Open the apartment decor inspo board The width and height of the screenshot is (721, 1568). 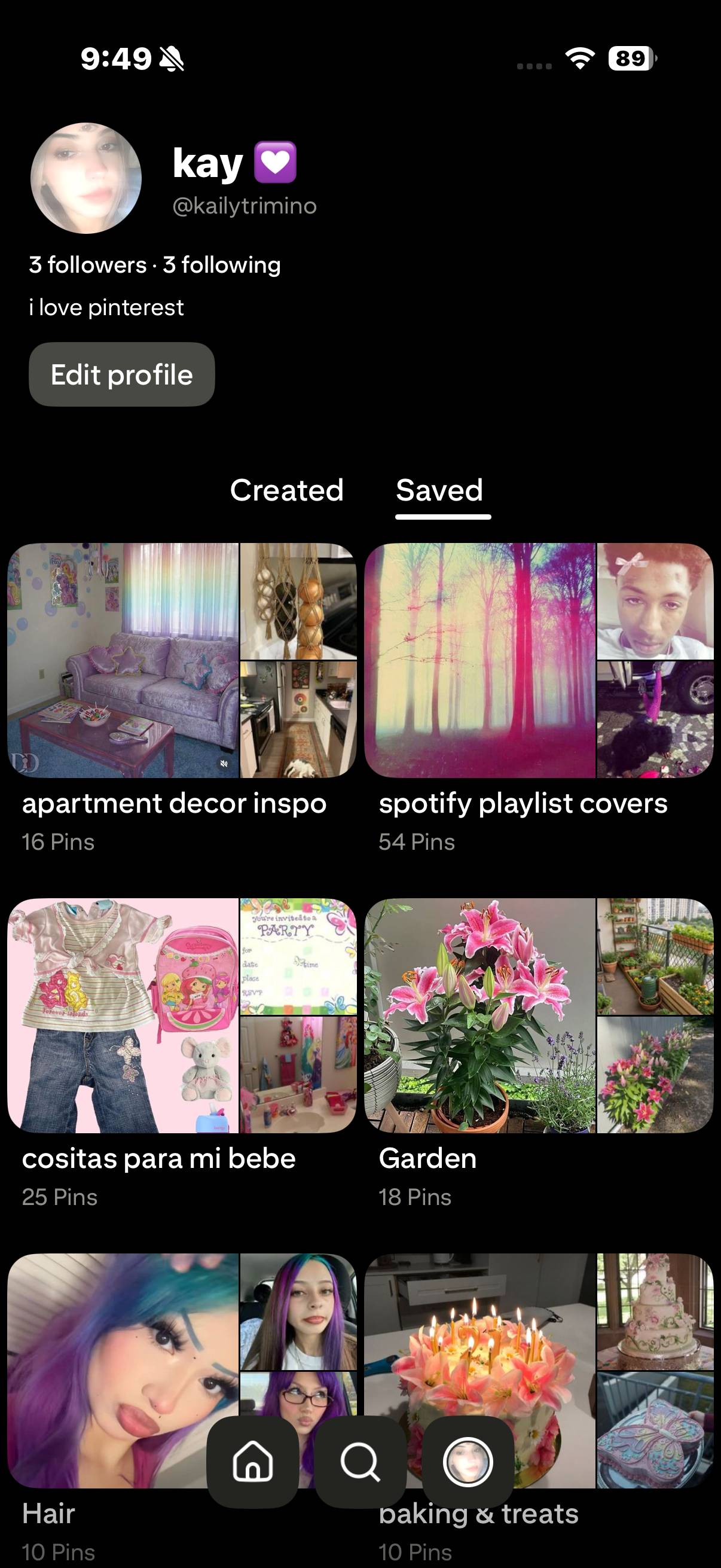(x=182, y=660)
